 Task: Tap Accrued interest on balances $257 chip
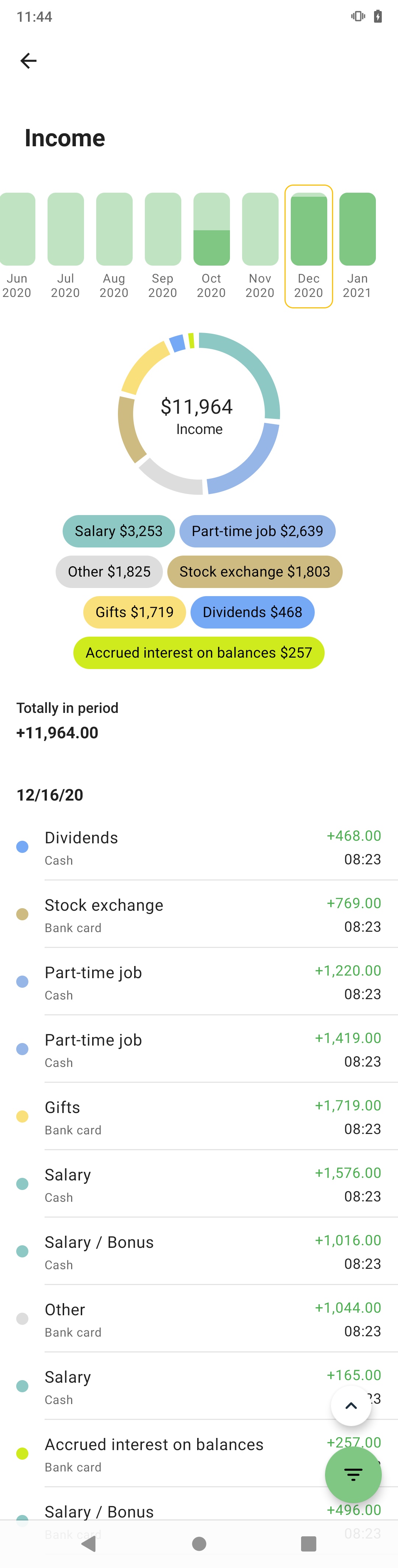point(198,652)
